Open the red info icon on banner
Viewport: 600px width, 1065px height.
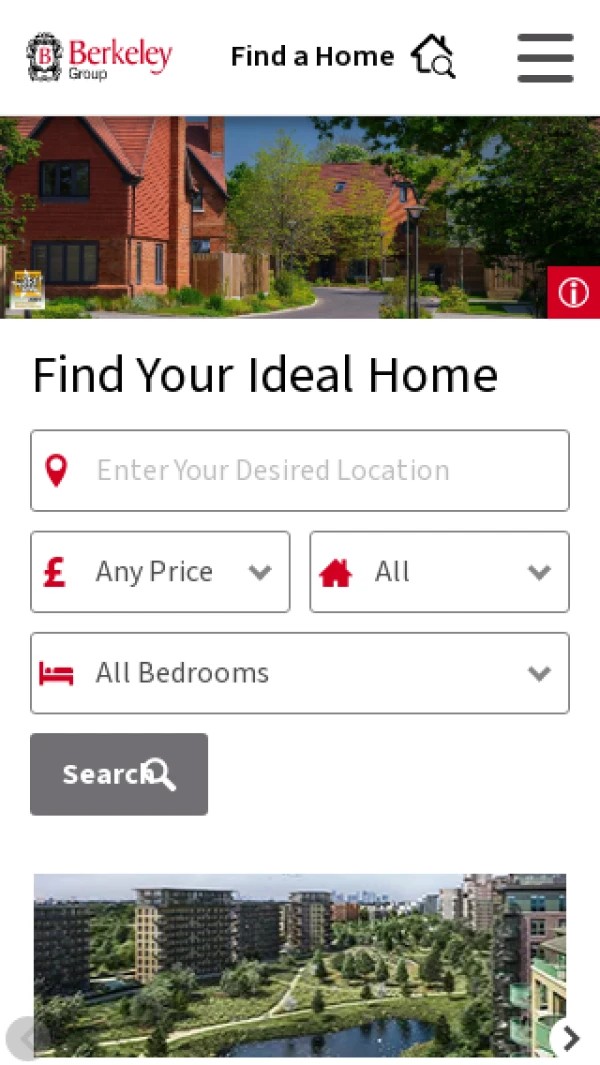(x=573, y=292)
